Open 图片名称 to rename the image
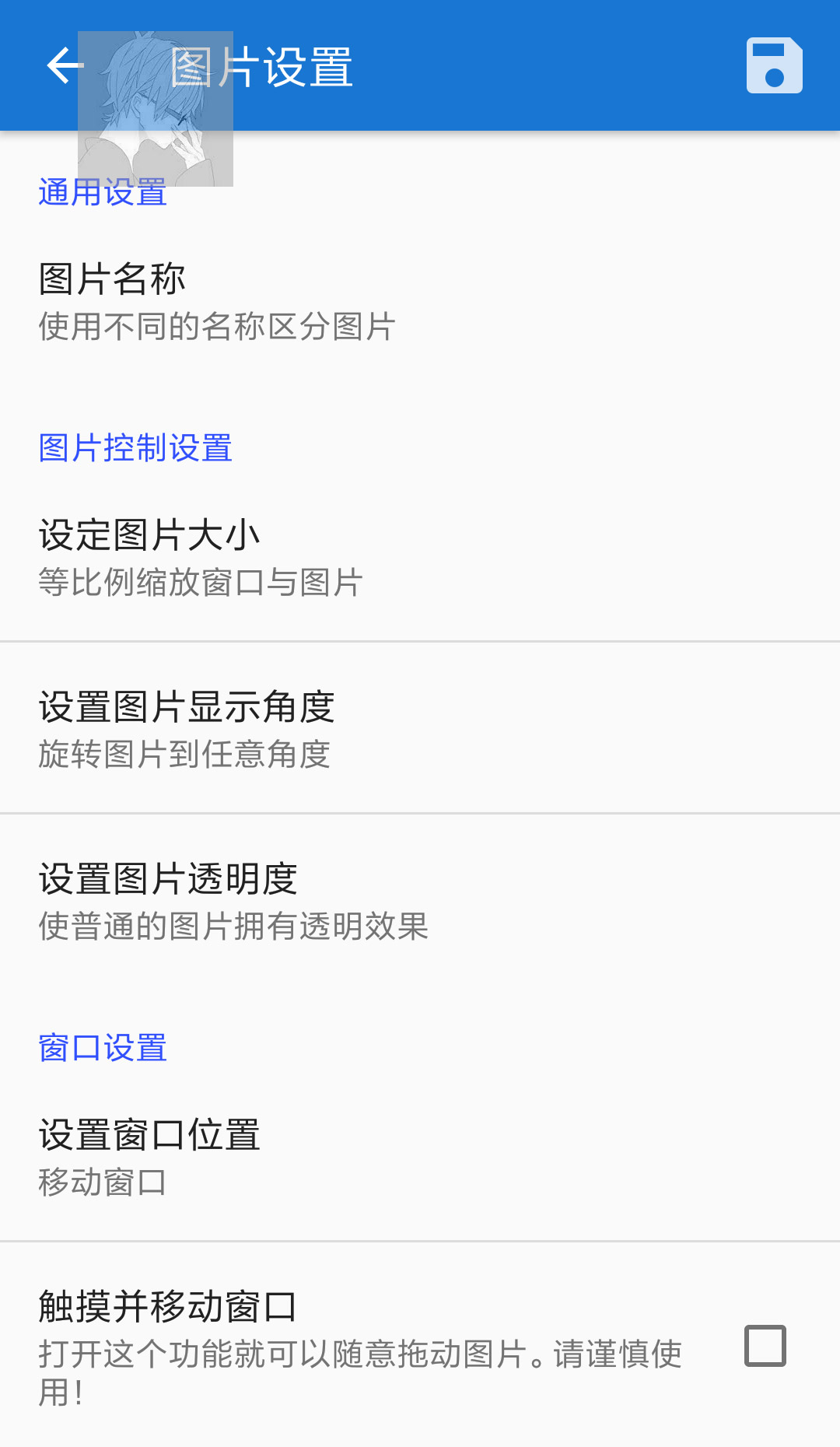 pos(114,279)
